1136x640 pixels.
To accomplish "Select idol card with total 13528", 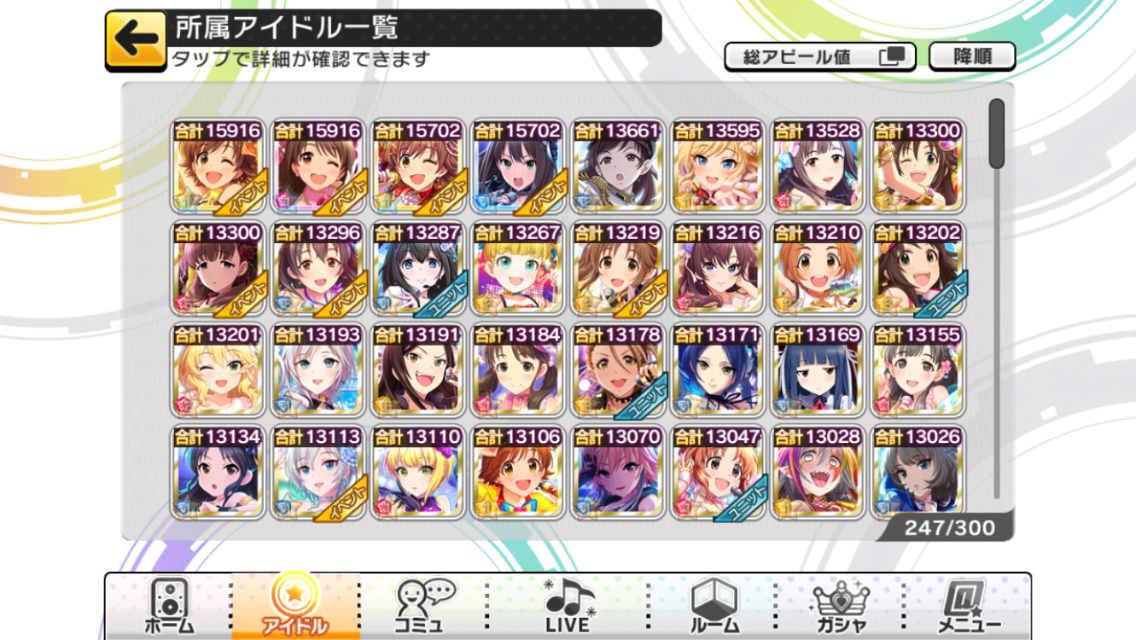I will (817, 167).
